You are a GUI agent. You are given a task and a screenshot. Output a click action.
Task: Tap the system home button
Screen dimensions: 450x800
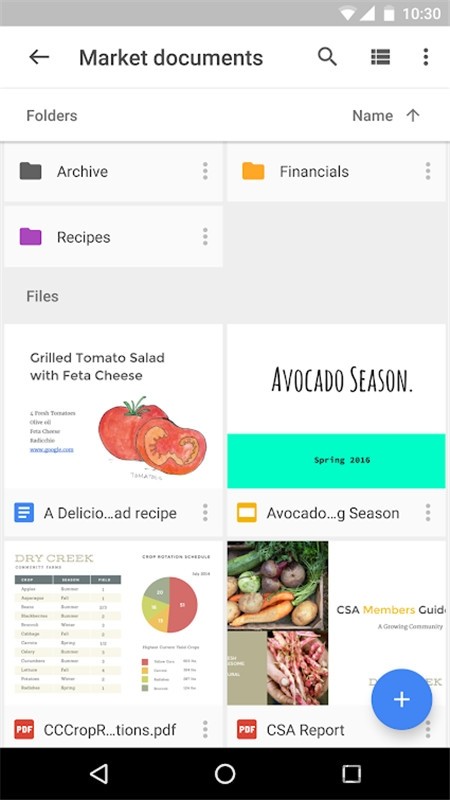coord(225,774)
